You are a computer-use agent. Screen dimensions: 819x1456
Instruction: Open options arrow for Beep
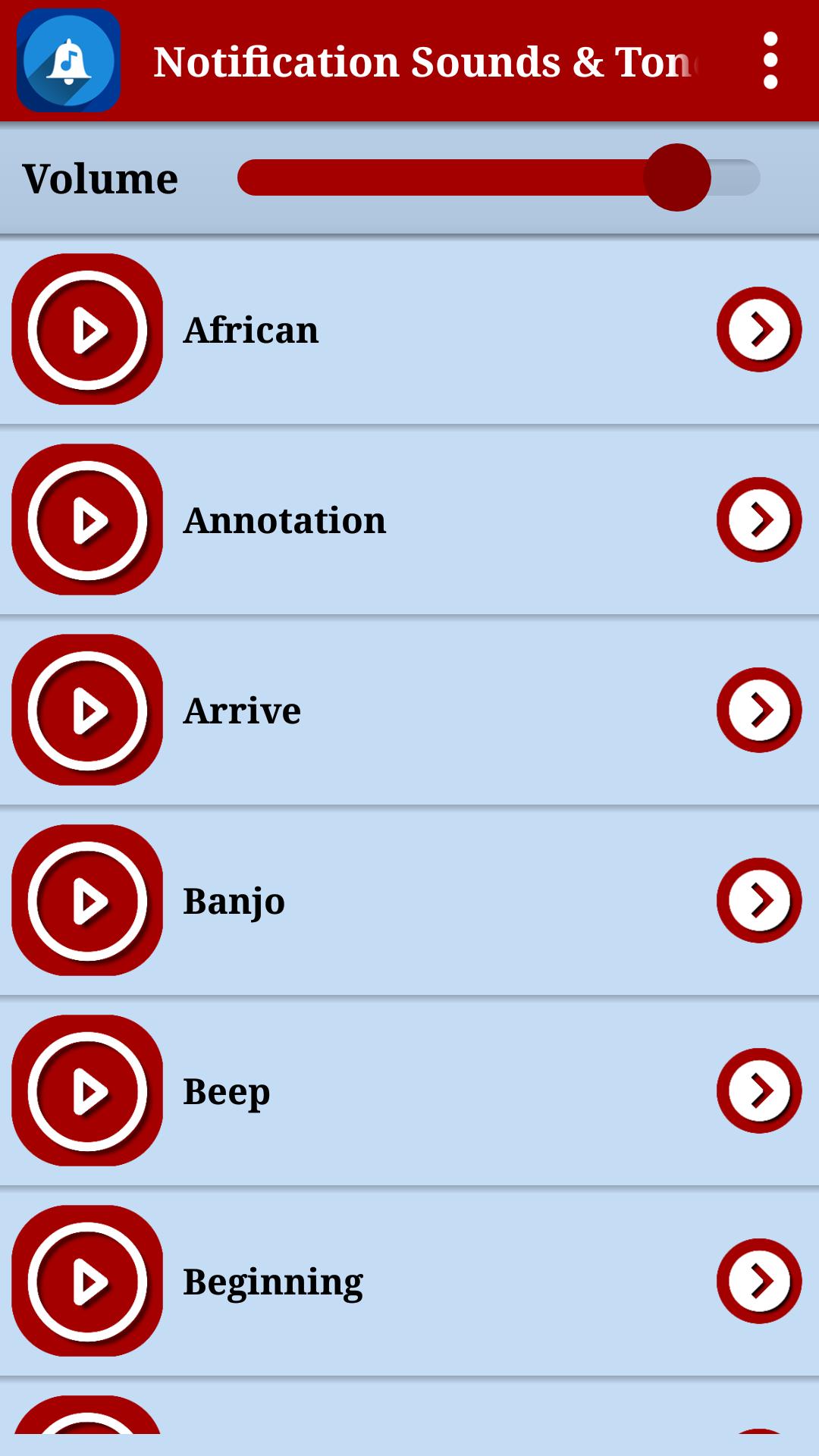758,1090
